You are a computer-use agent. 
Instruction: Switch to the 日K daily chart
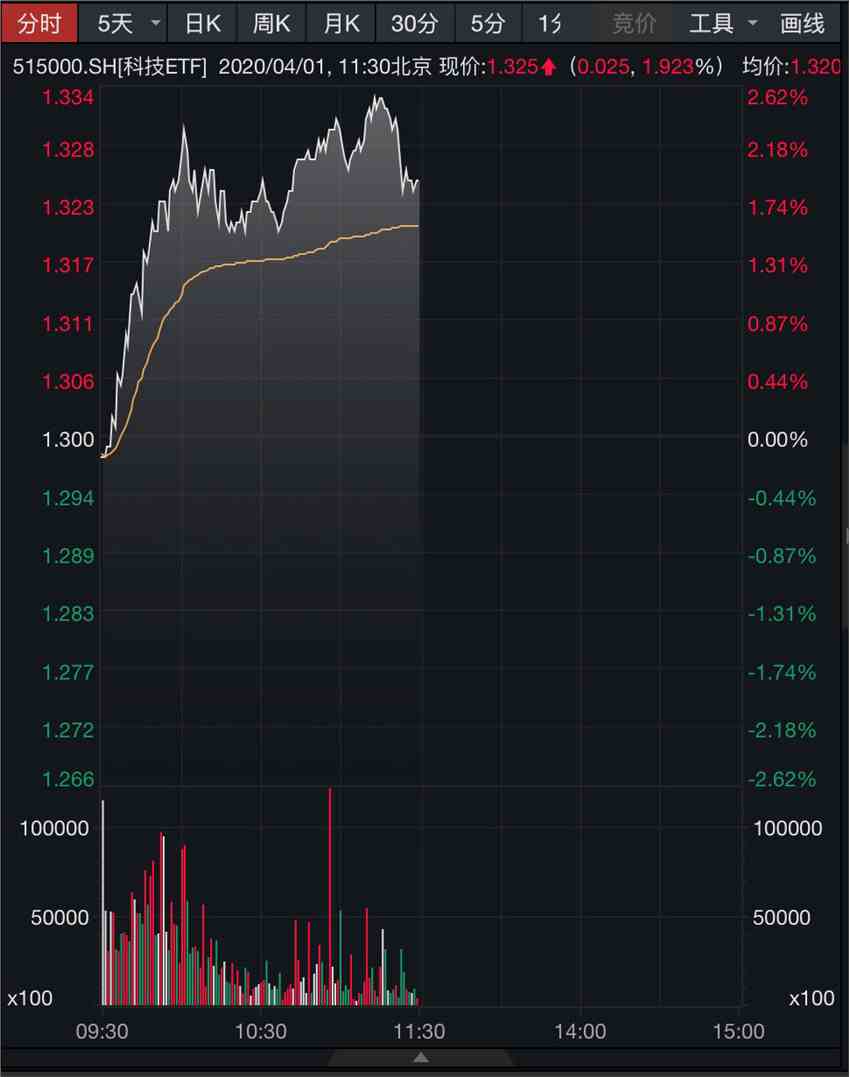coord(202,23)
